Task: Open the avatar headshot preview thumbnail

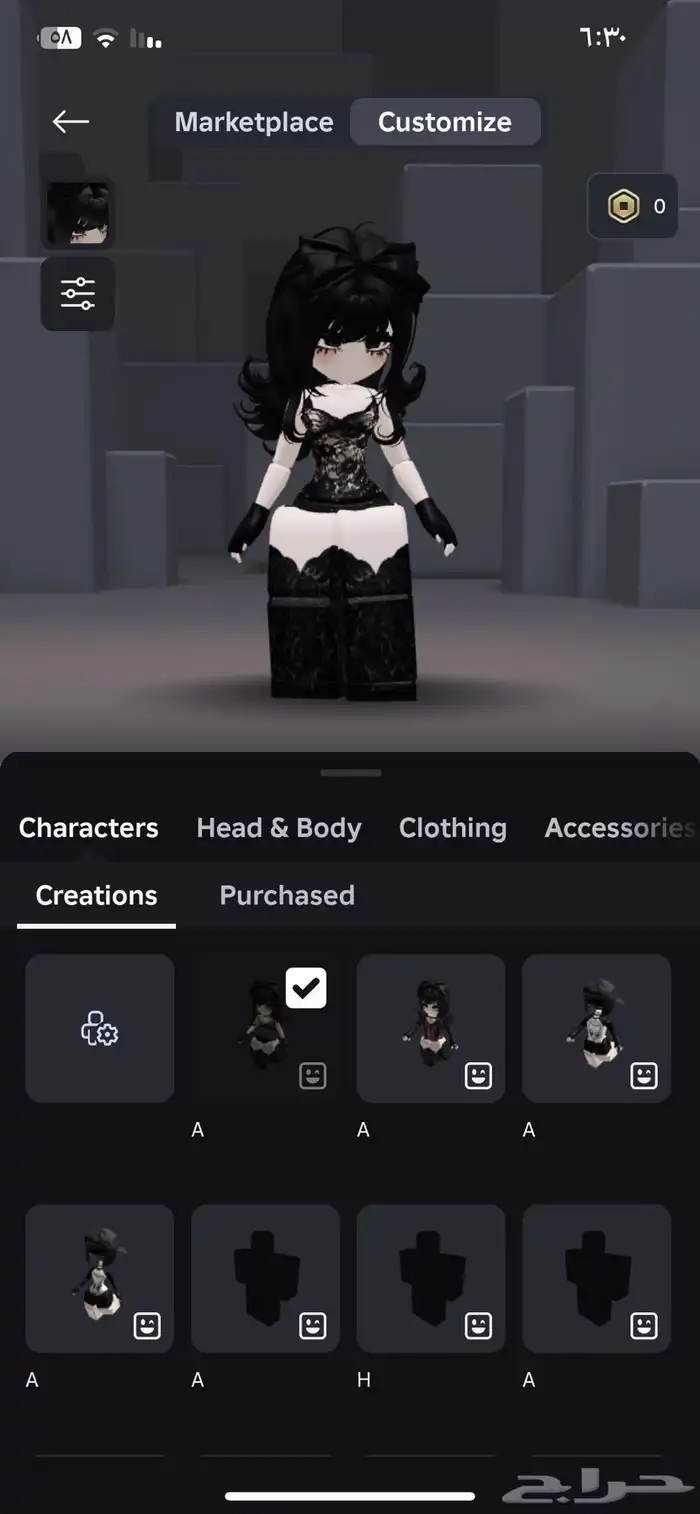Action: pyautogui.click(x=77, y=213)
